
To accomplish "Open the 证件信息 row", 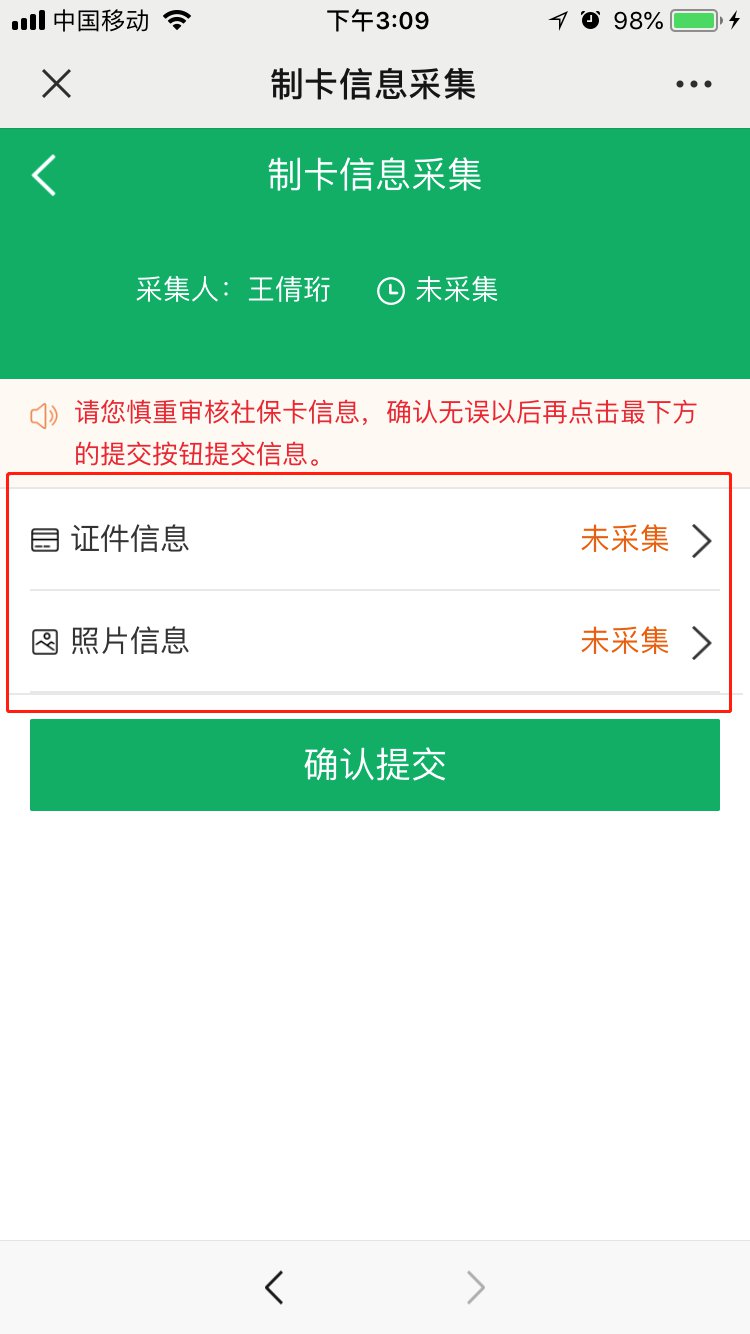I will pyautogui.click(x=374, y=540).
